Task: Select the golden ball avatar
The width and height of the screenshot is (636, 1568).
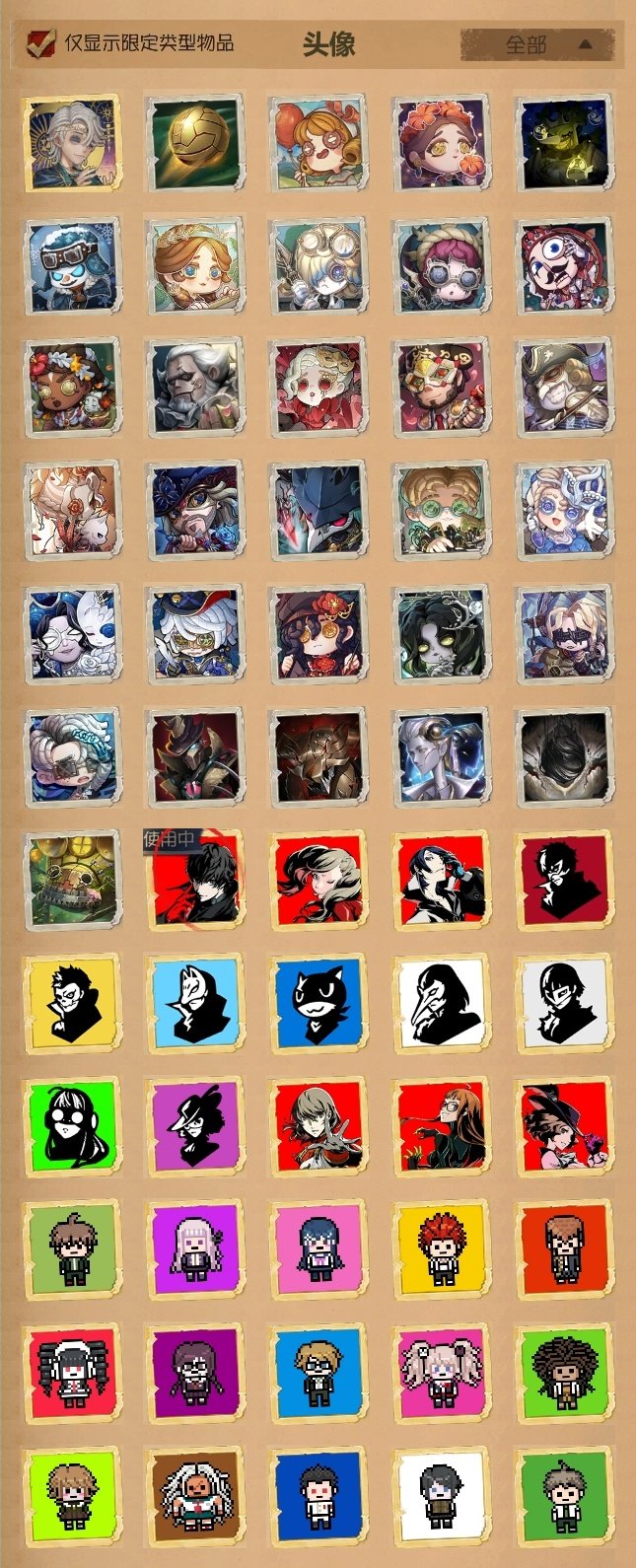Action: [x=194, y=142]
